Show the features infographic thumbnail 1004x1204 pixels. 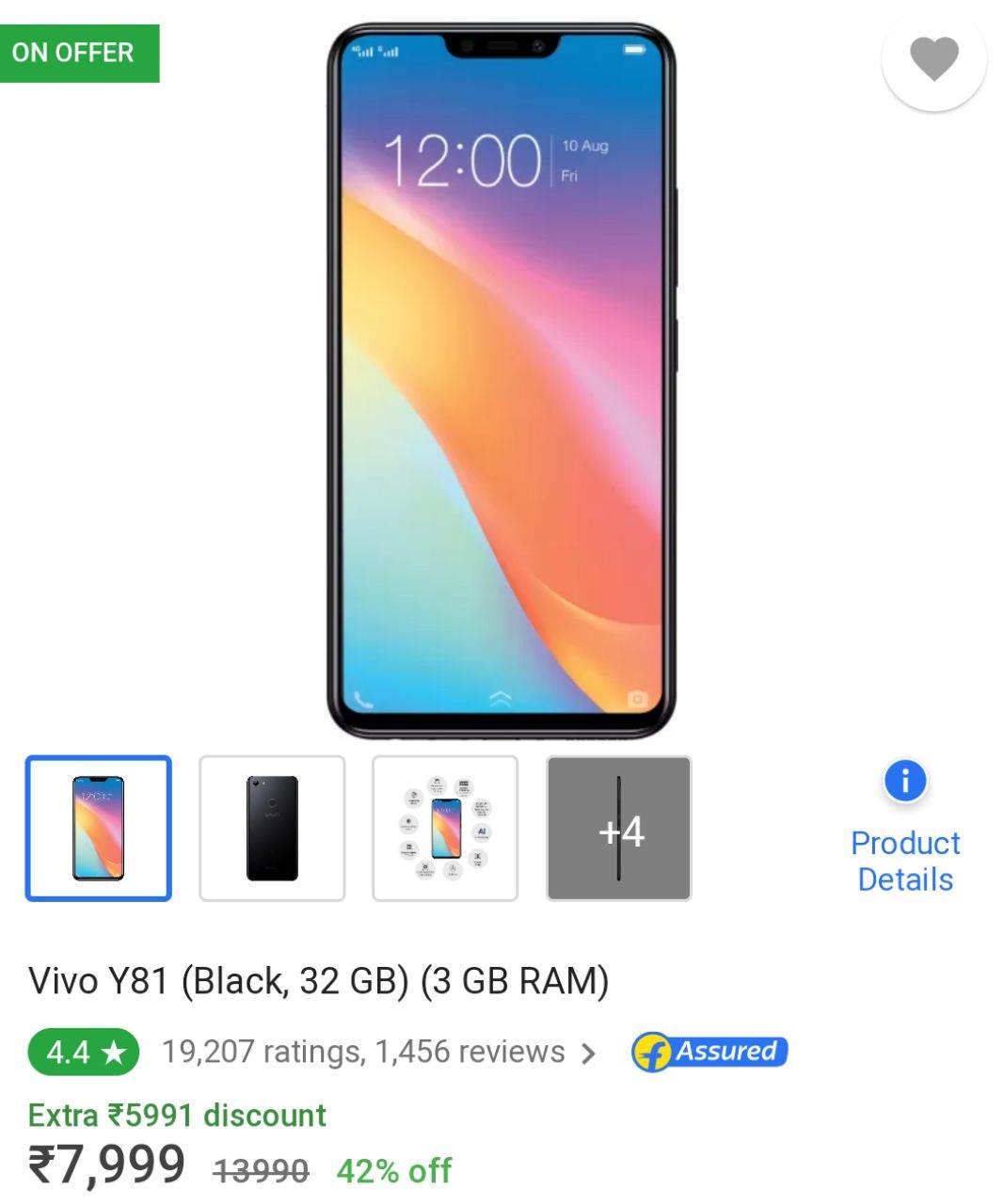445,829
